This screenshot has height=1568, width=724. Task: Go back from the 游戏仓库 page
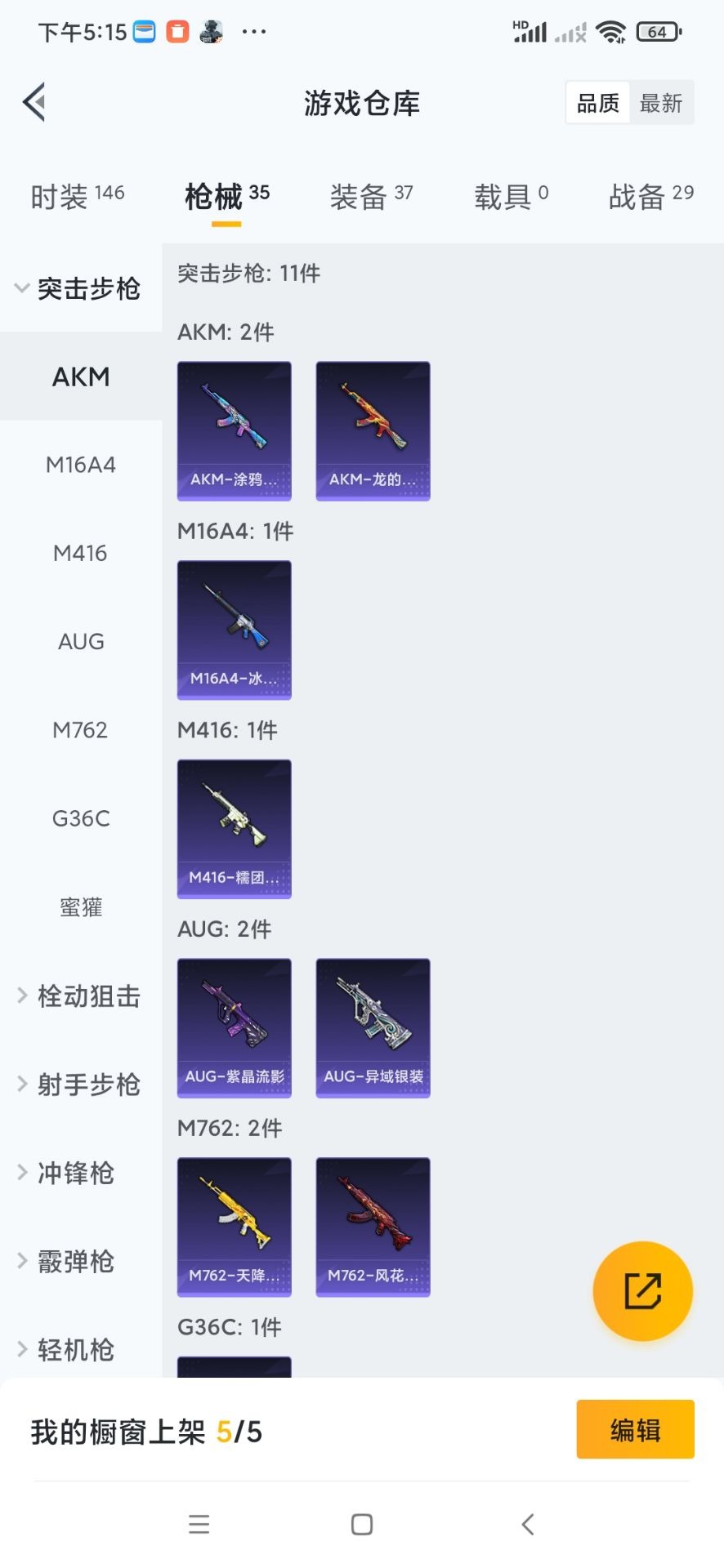coord(34,103)
